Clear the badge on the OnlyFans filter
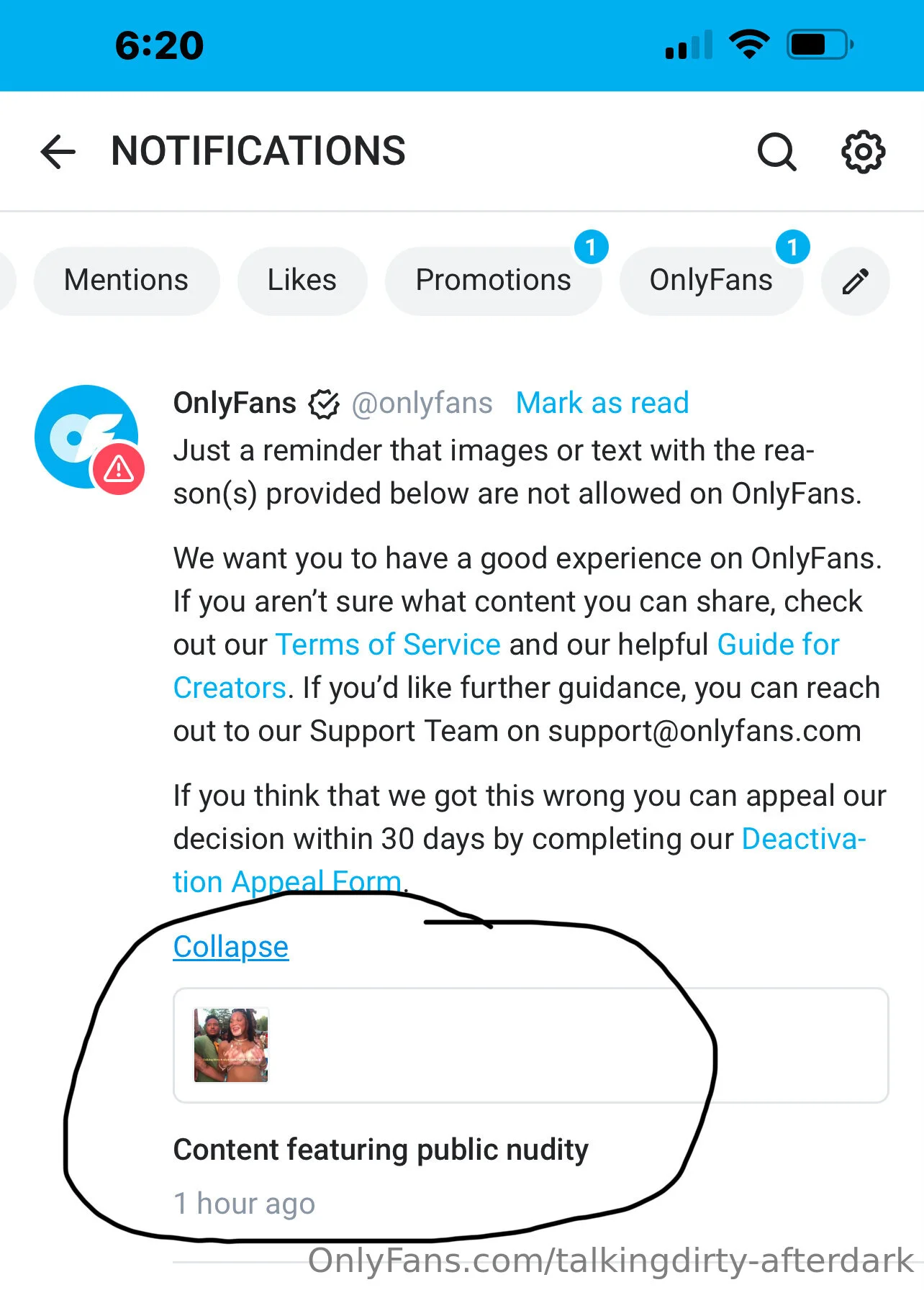 (793, 246)
